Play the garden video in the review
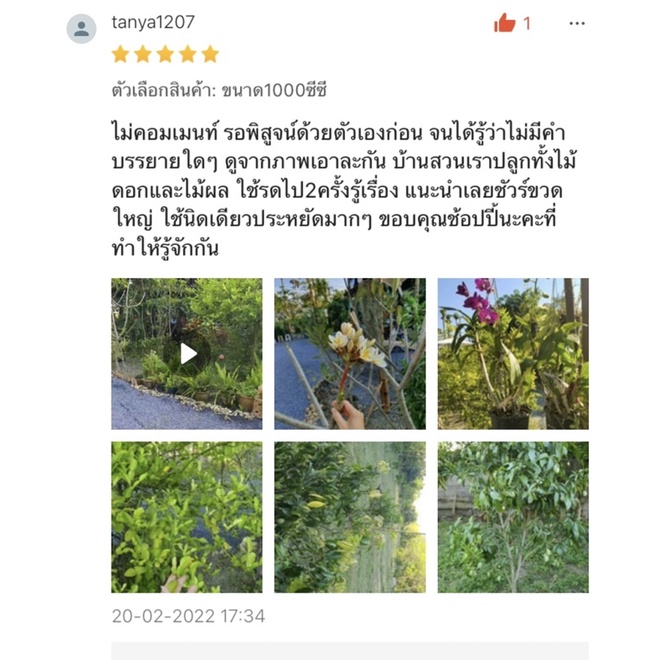Viewport: 660px width, 660px height. [x=186, y=354]
